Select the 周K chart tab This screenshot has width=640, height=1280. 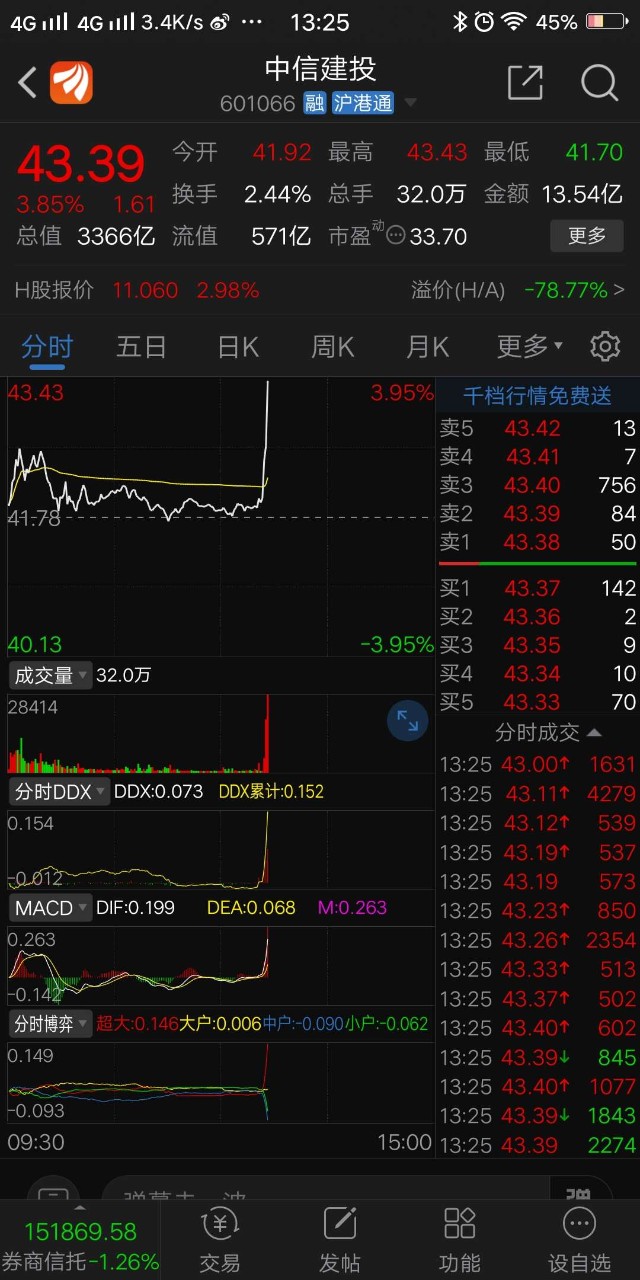click(333, 347)
